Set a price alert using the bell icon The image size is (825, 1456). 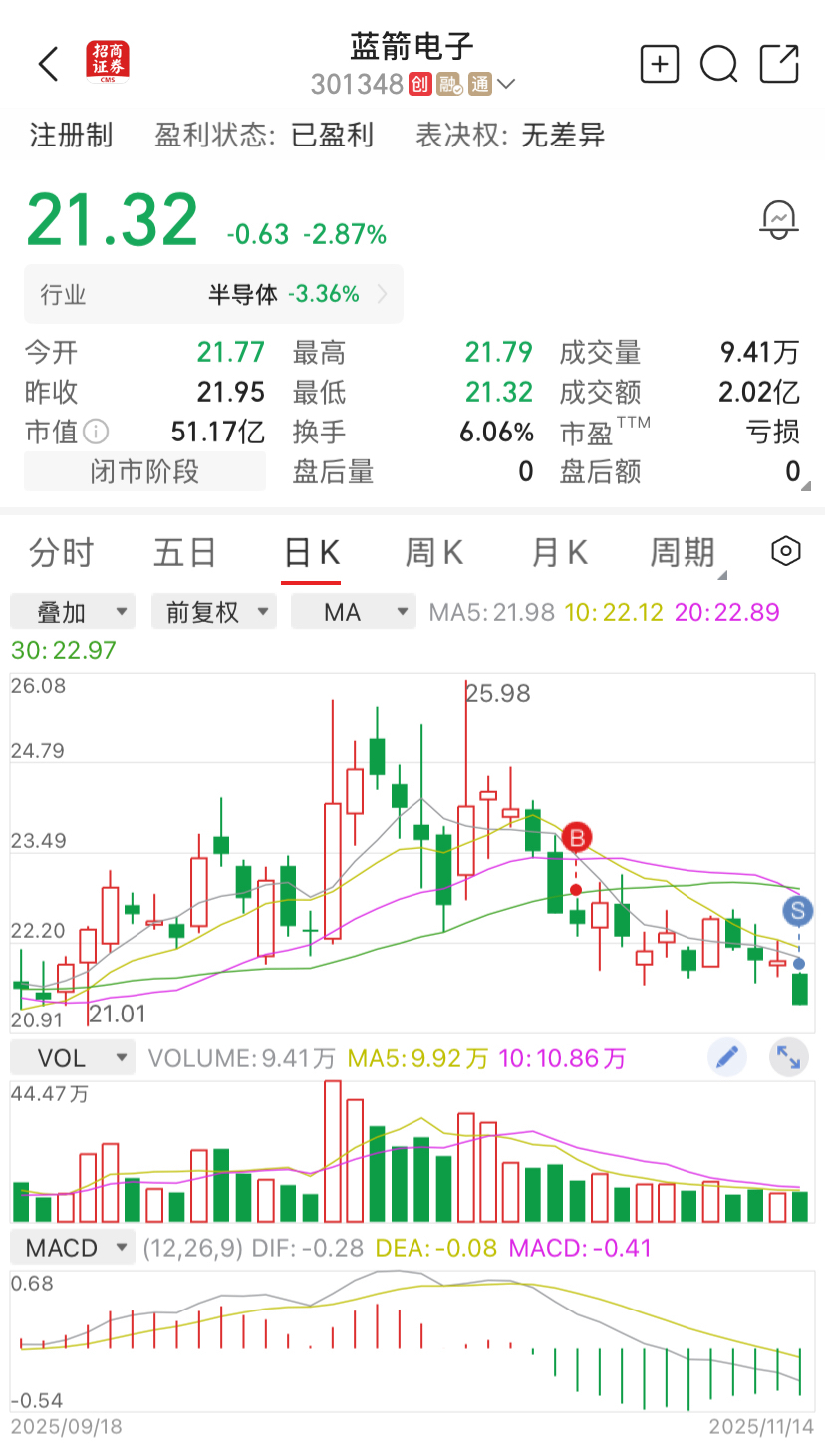[779, 218]
